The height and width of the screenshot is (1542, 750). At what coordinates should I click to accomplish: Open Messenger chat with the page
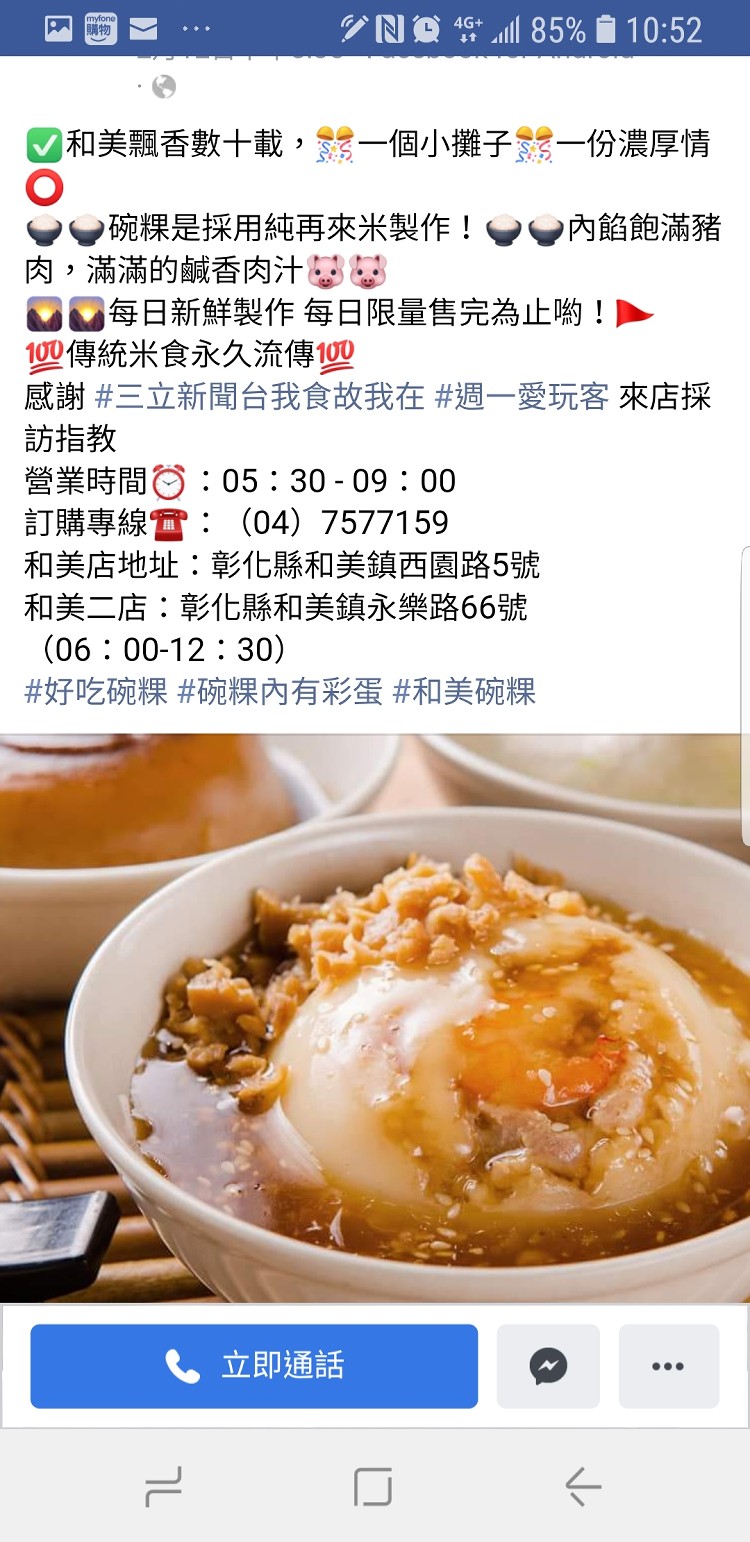click(x=548, y=1366)
